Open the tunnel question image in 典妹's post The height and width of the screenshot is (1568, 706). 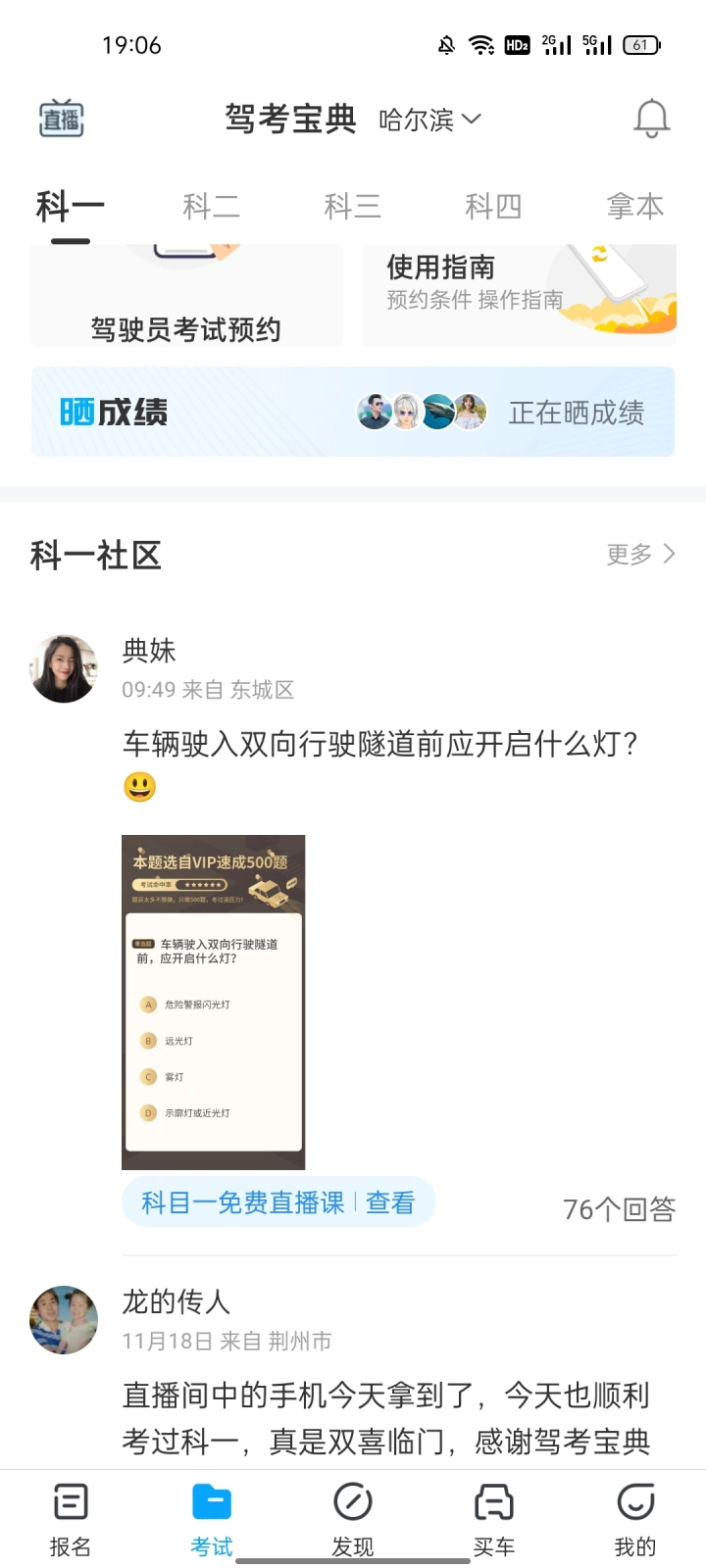(x=213, y=1002)
